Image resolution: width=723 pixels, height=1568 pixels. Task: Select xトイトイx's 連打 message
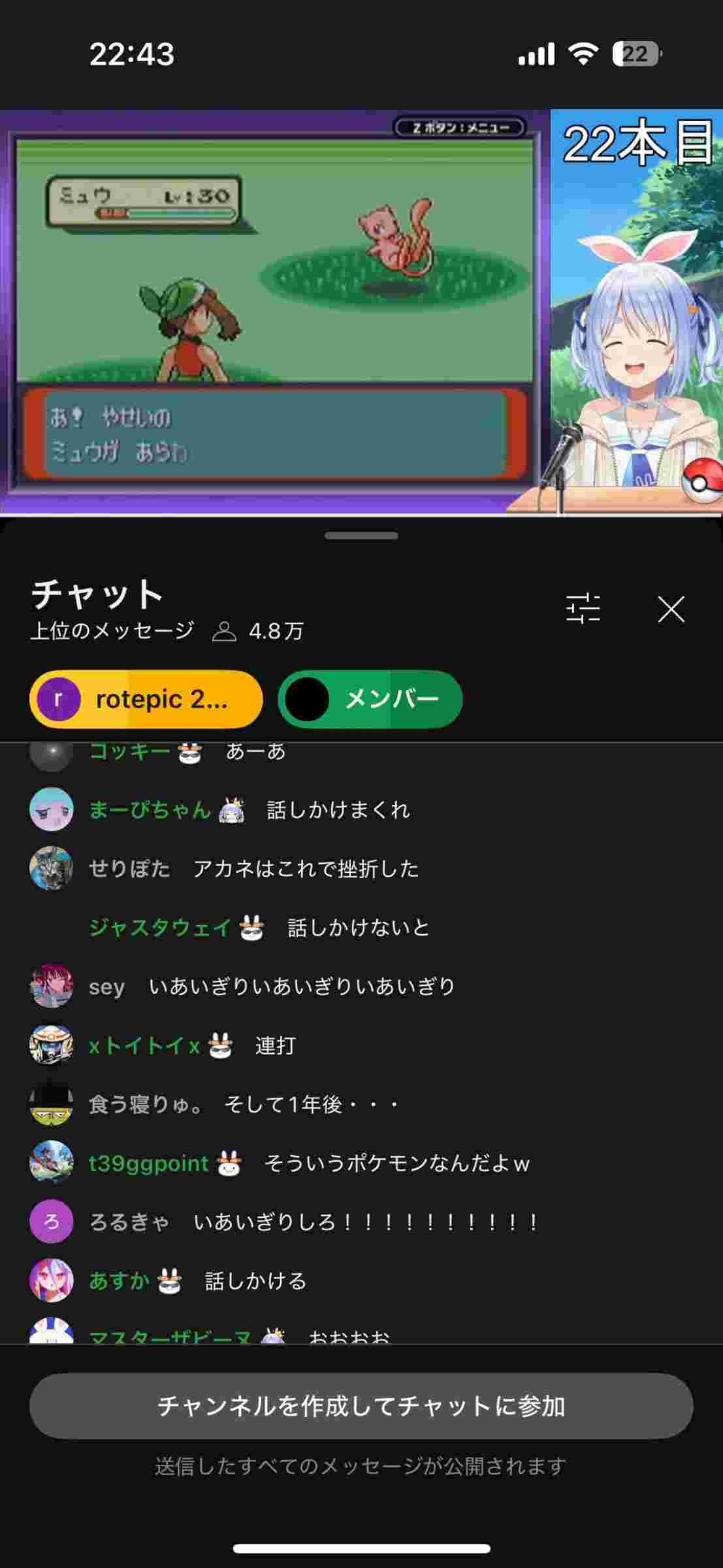pyautogui.click(x=275, y=1046)
